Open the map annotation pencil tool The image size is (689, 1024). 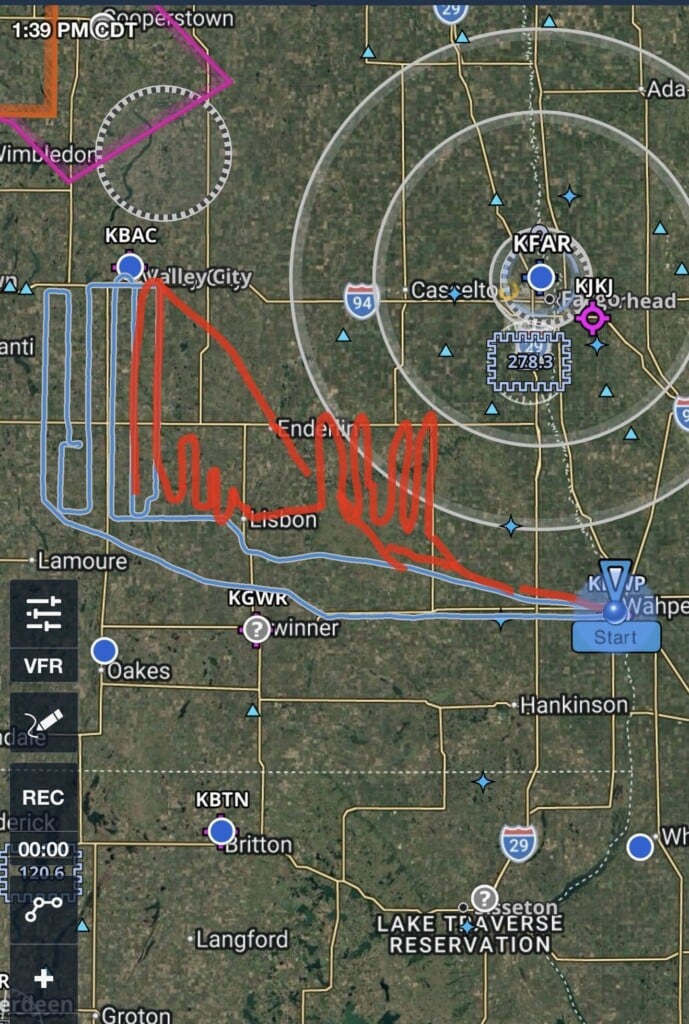point(43,722)
